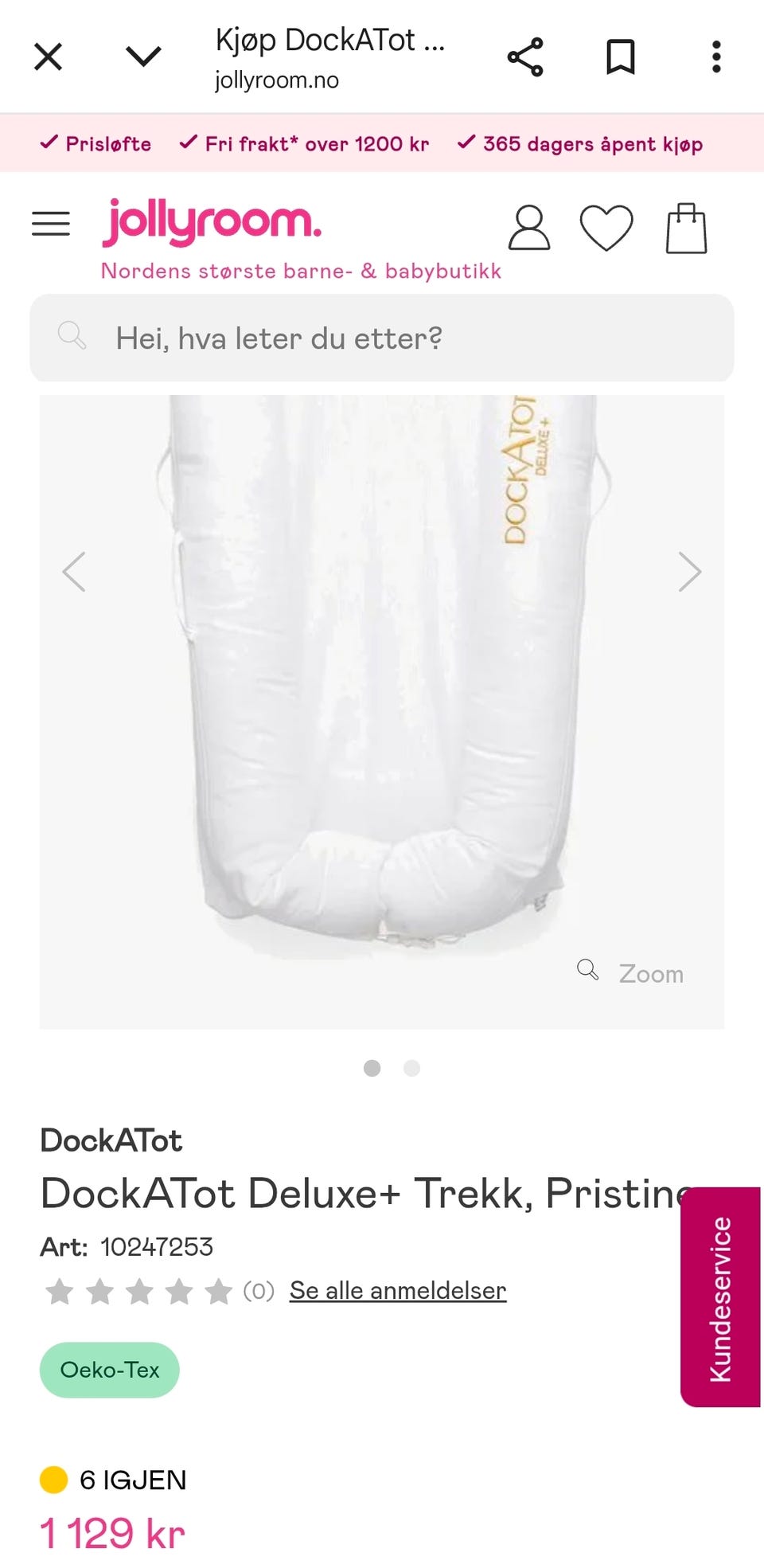Bookmark this page

coord(621,57)
